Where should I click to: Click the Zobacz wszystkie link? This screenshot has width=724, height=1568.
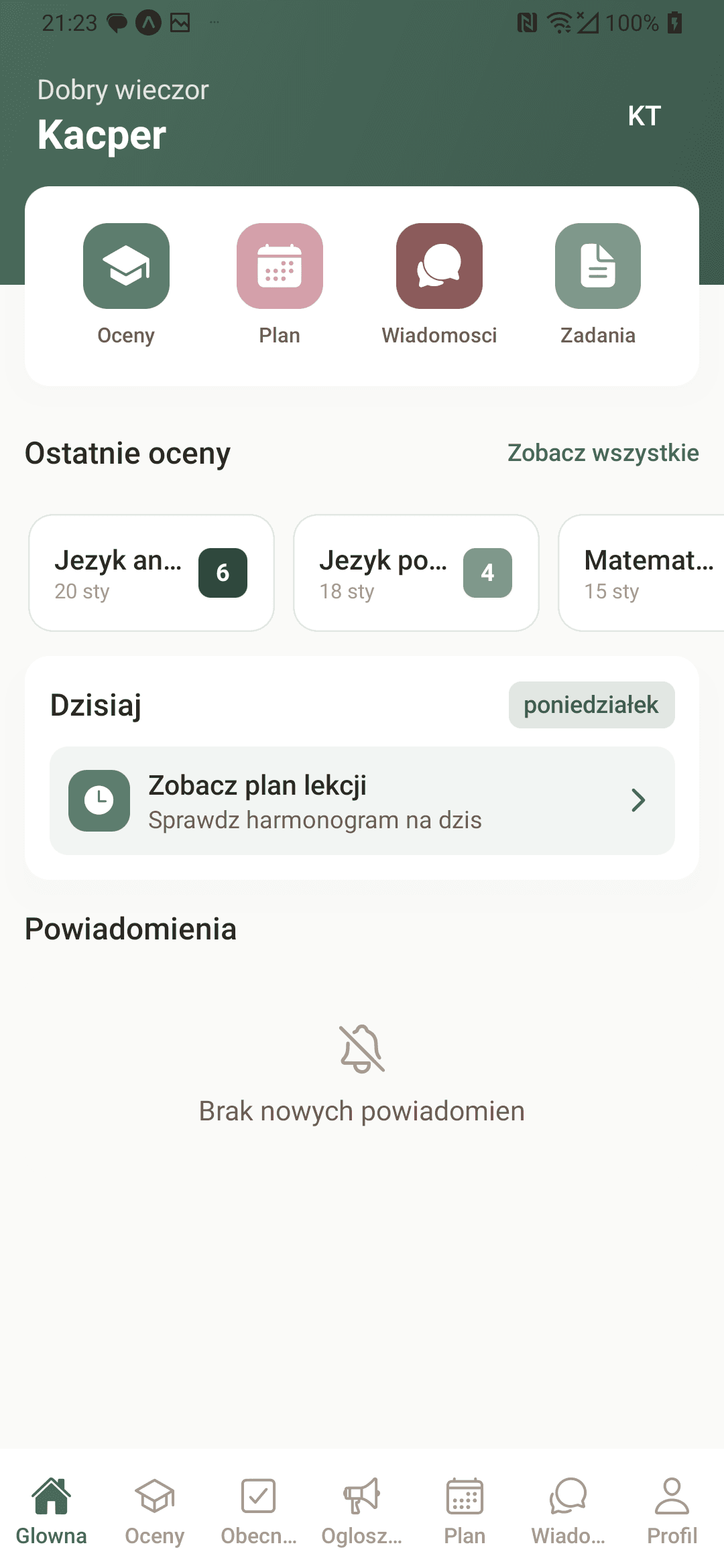tap(603, 453)
